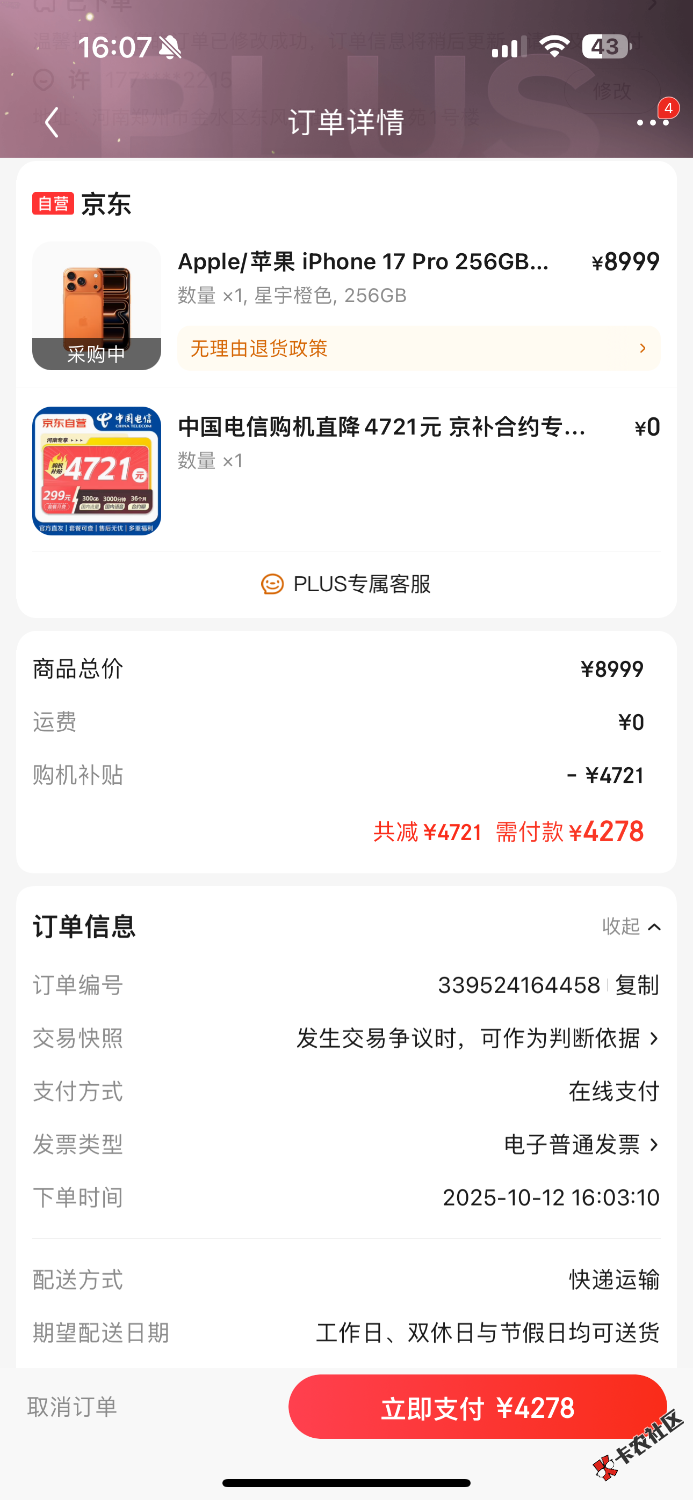The height and width of the screenshot is (1500, 693).
Task: Contact PLUS专属客服
Action: pyautogui.click(x=346, y=584)
